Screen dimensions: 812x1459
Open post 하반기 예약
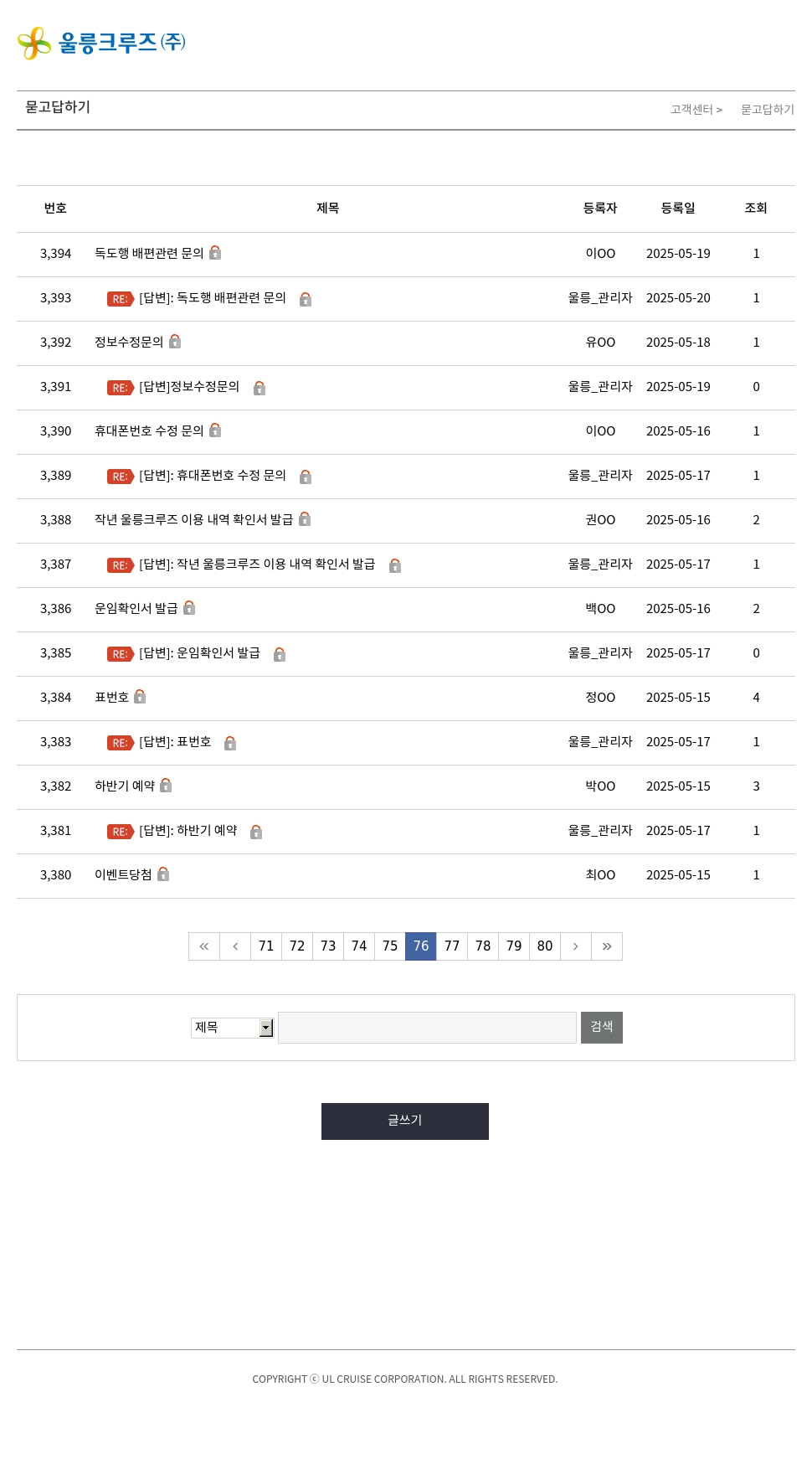coord(125,786)
